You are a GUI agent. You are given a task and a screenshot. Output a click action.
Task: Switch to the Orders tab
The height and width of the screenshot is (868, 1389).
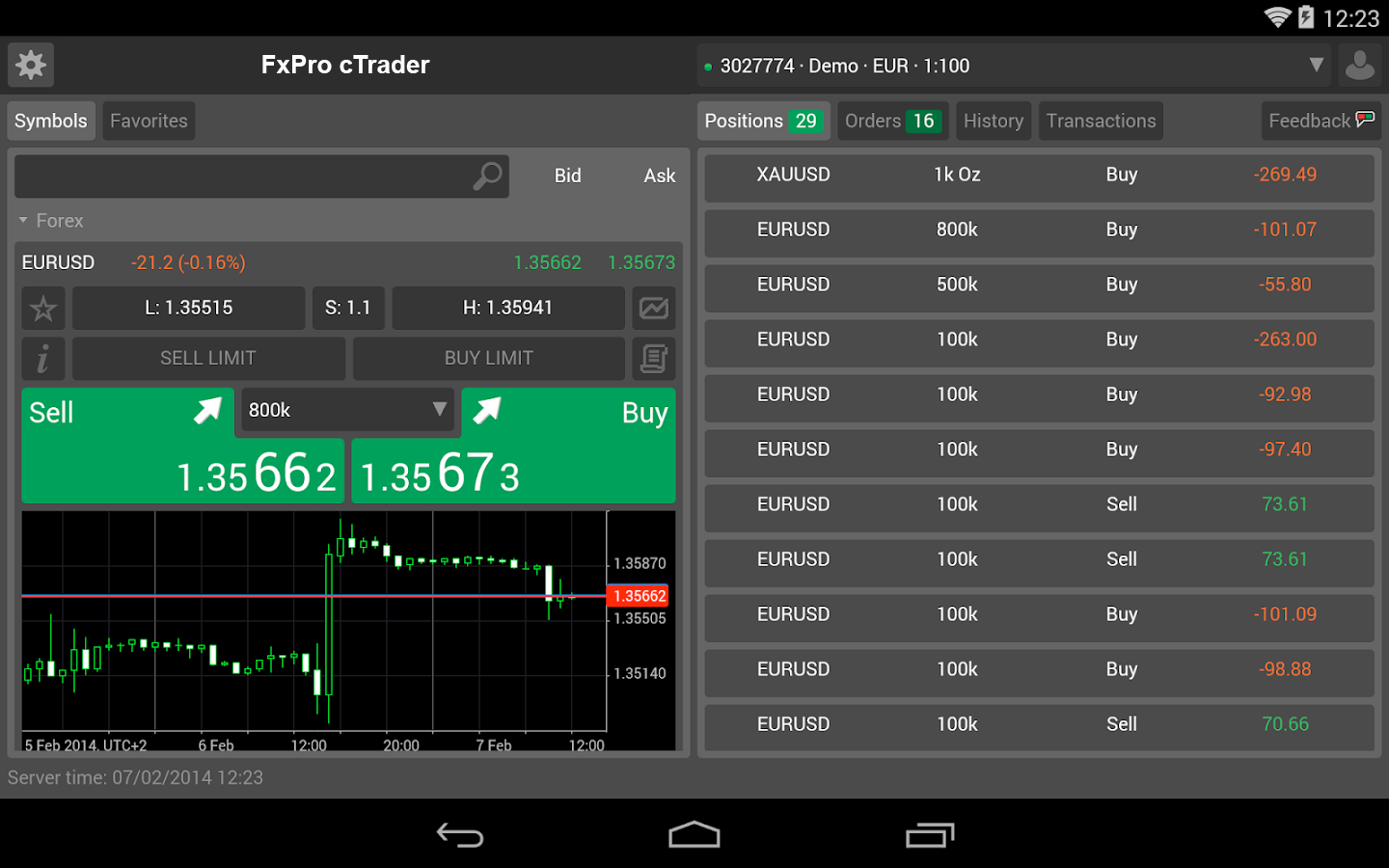tap(892, 122)
